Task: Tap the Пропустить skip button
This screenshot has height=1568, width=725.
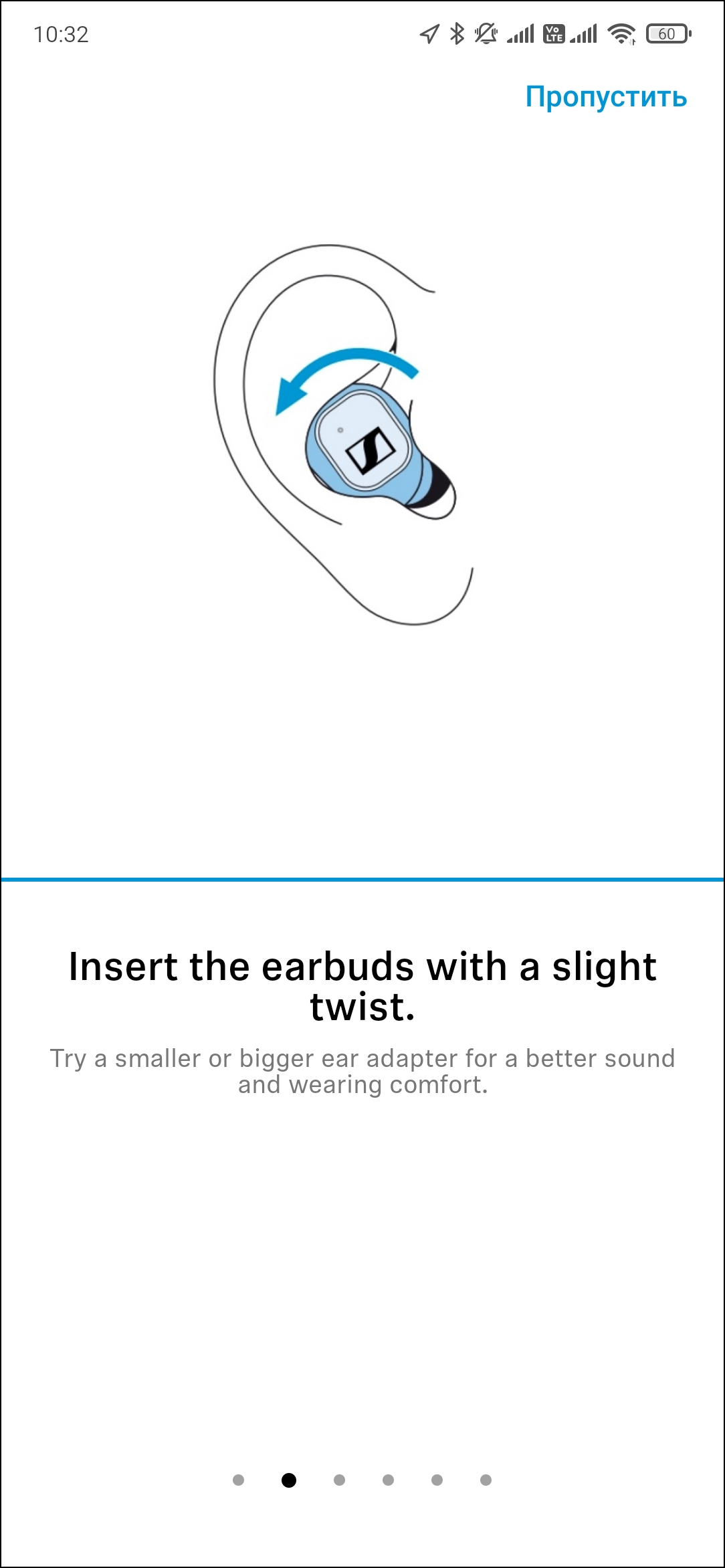Action: pos(606,97)
